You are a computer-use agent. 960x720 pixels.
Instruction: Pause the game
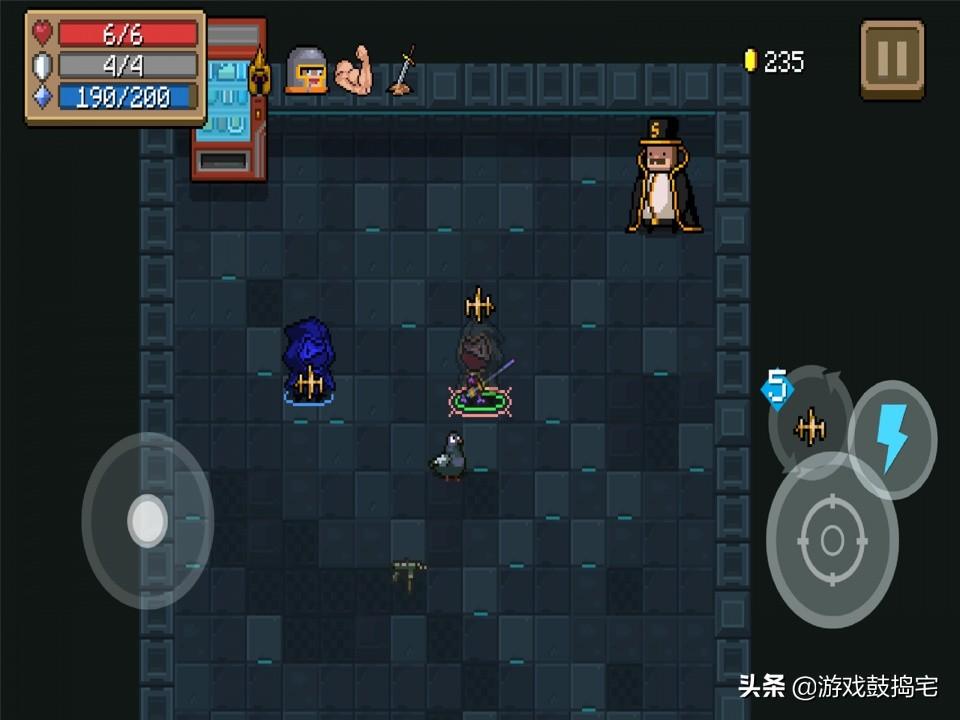pos(892,60)
